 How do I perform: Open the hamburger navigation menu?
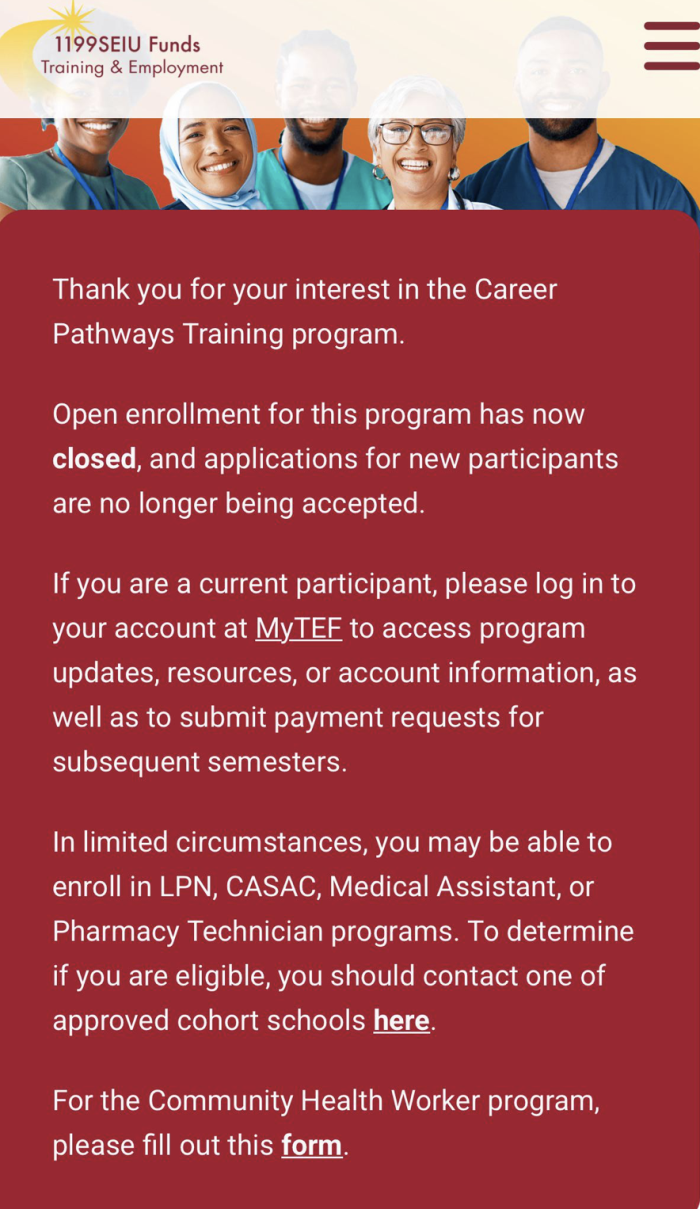671,46
